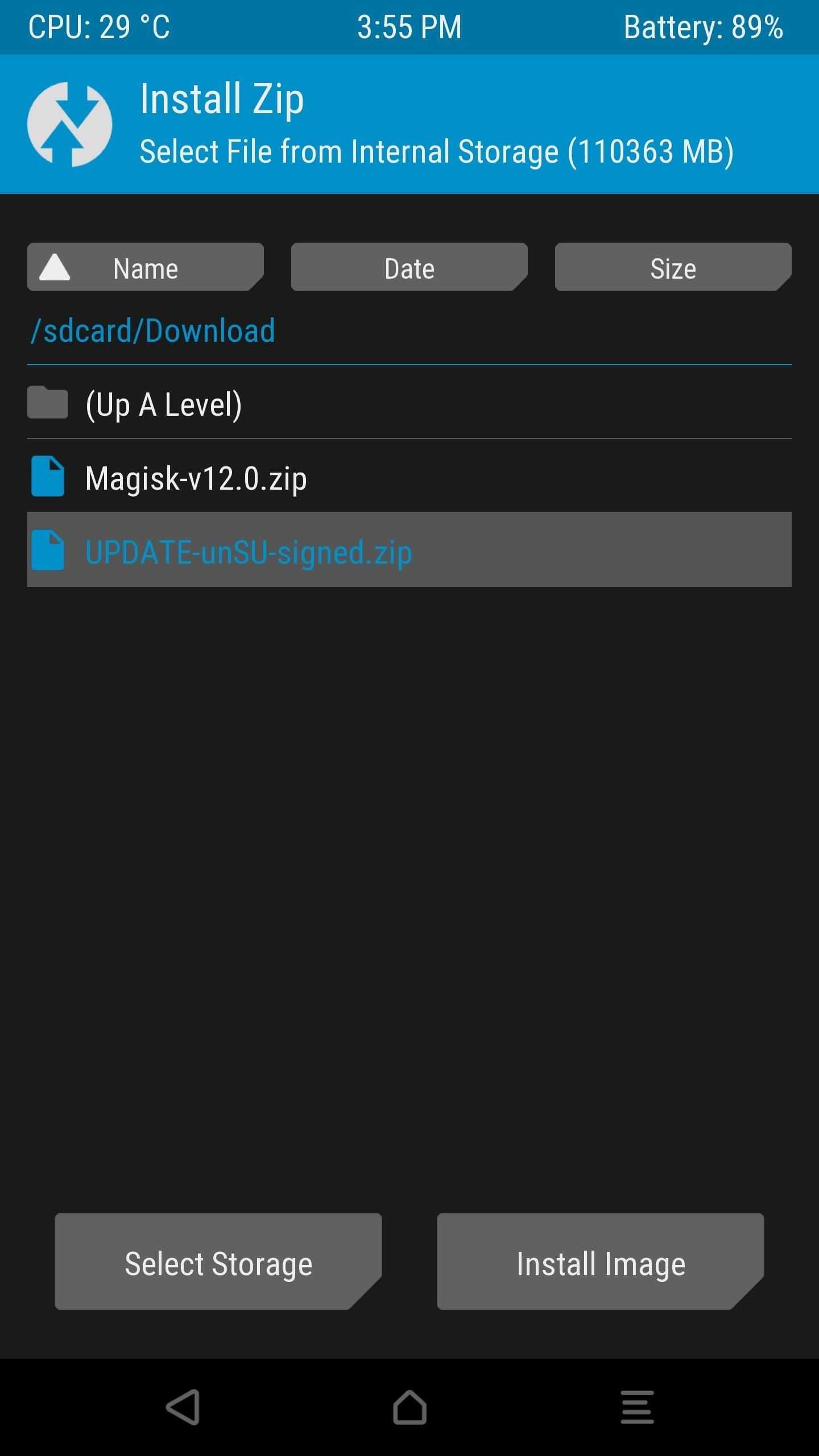Viewport: 819px width, 1456px height.
Task: Switch to Install Image mode
Action: (600, 1263)
